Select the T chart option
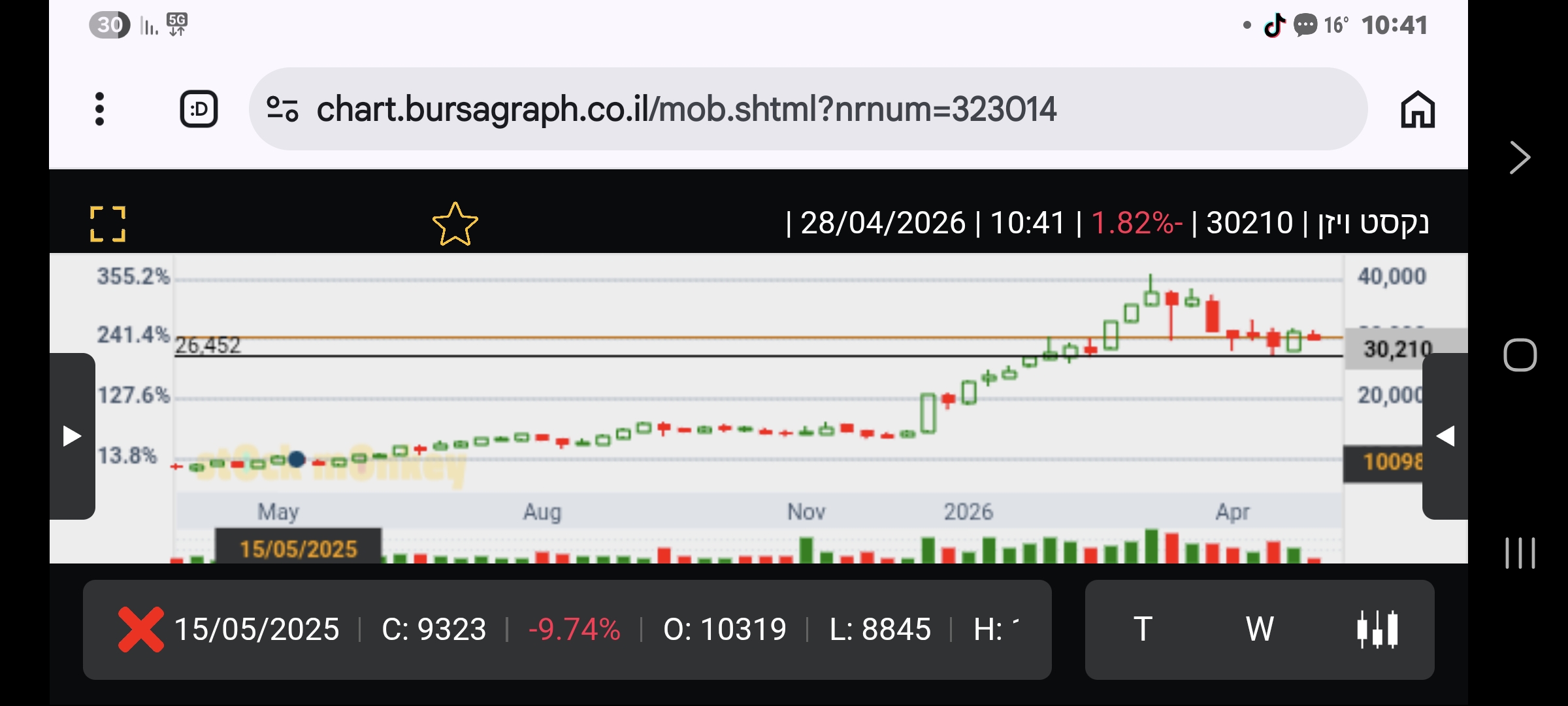The image size is (1568, 706). 1143,630
